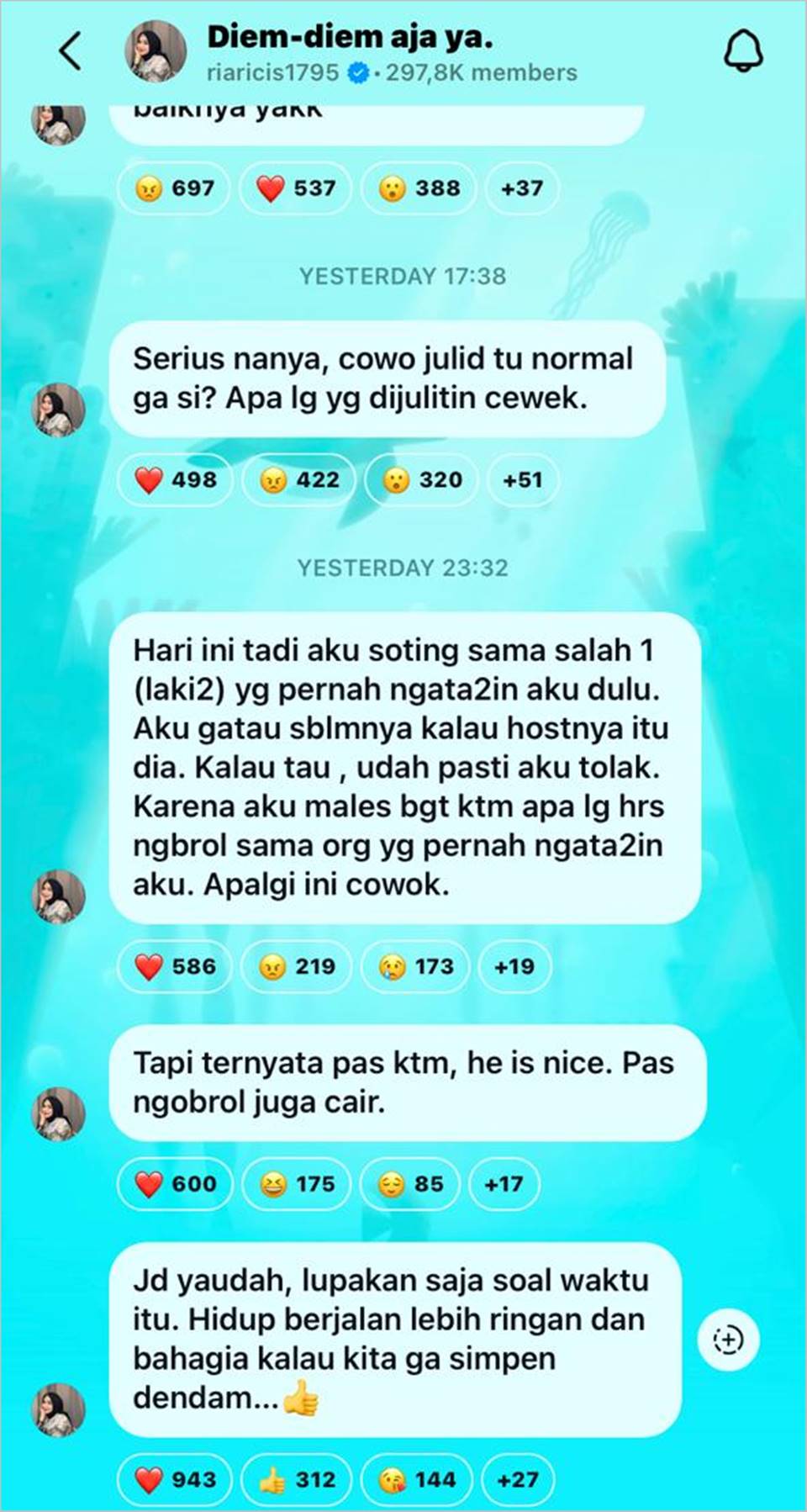Tap the angry reaction showing 697
This screenshot has height=1512, width=807.
[x=174, y=188]
